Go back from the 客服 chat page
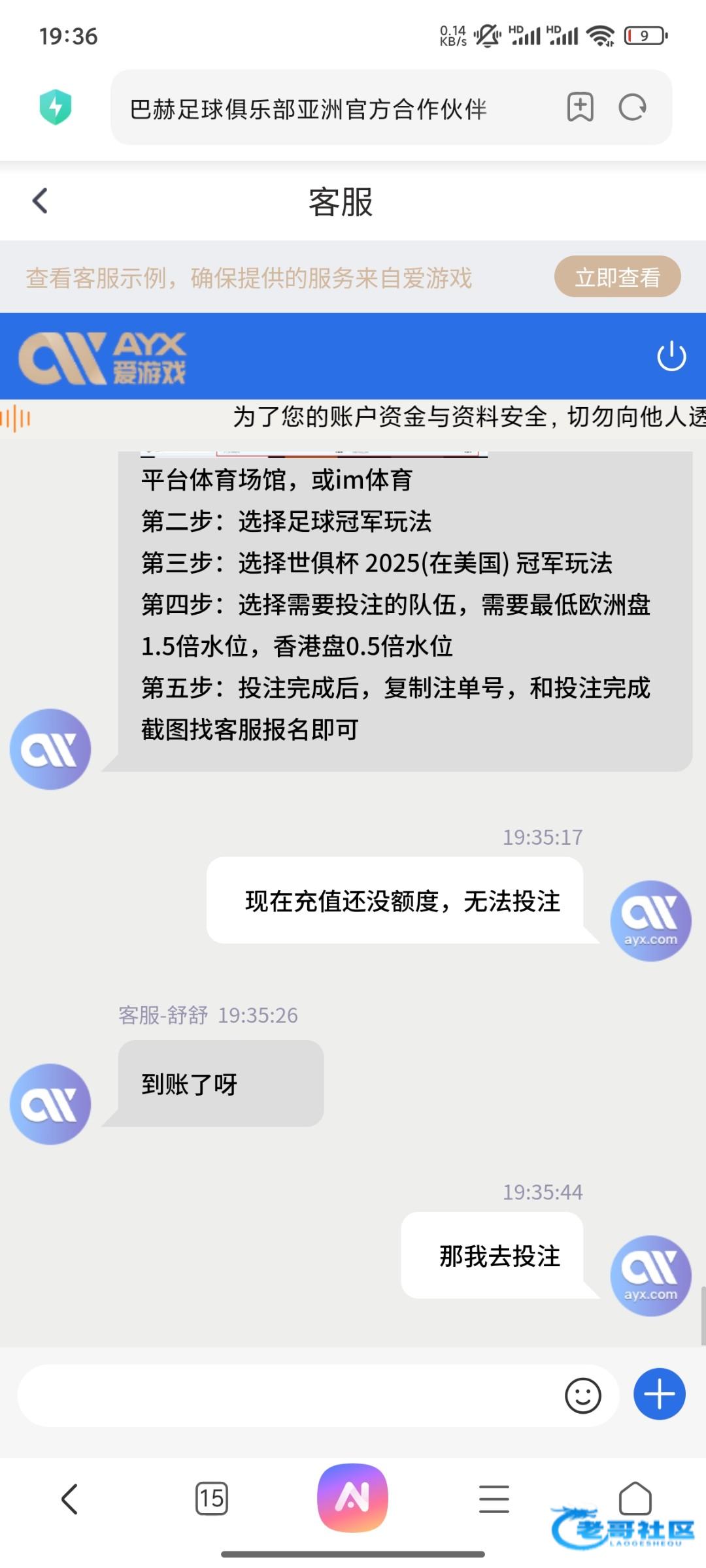The height and width of the screenshot is (1568, 706). point(41,201)
